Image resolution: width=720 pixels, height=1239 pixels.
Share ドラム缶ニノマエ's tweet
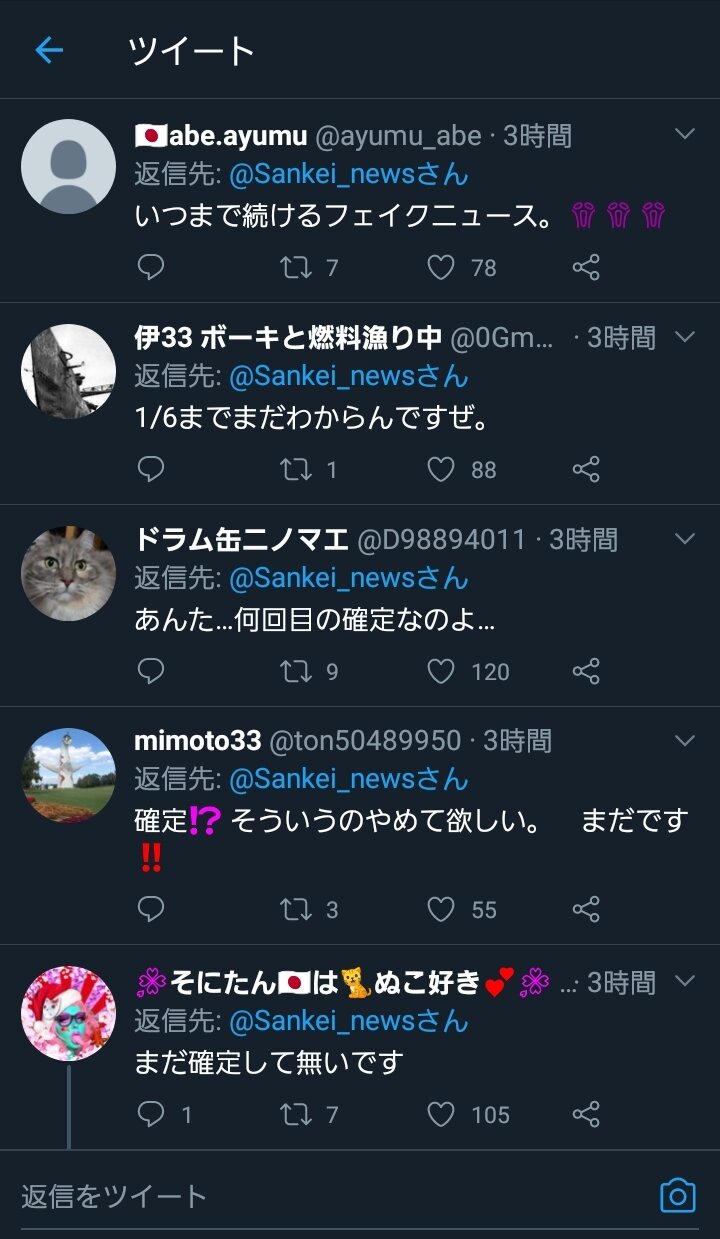click(586, 671)
